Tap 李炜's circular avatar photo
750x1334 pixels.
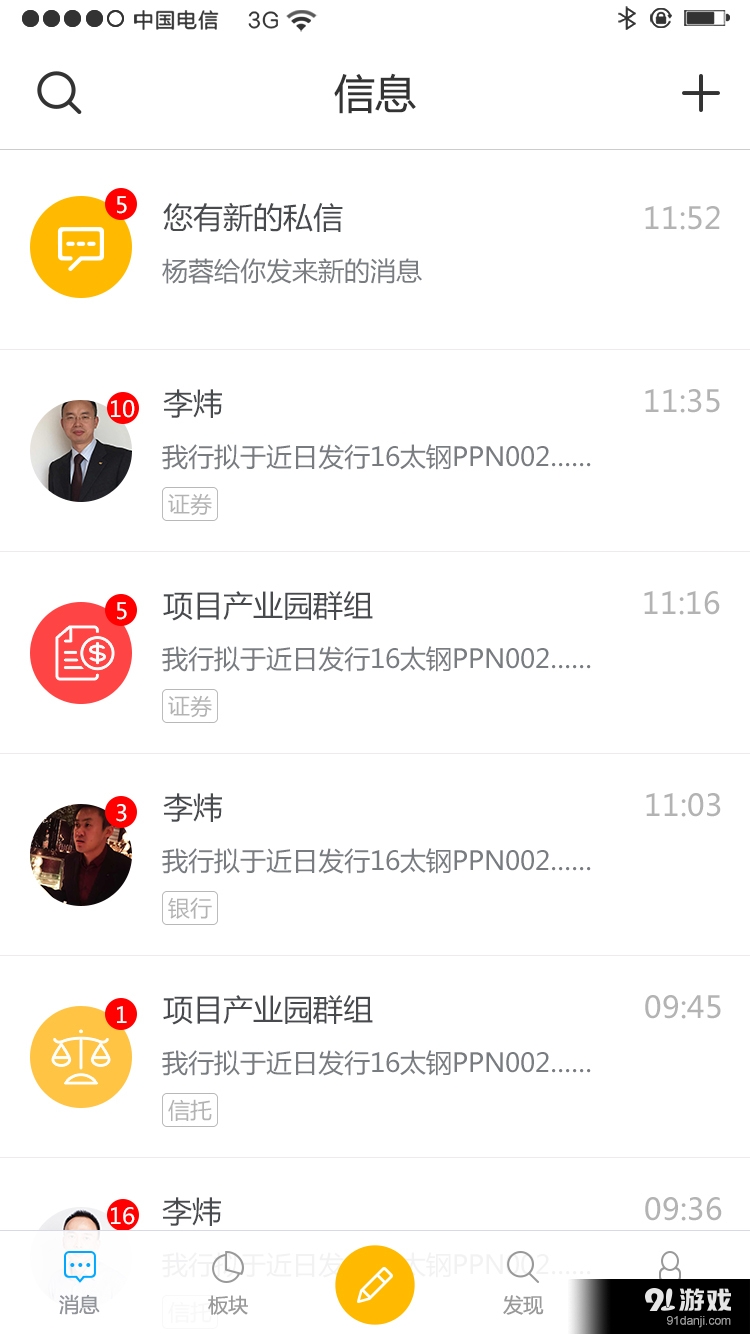[80, 450]
